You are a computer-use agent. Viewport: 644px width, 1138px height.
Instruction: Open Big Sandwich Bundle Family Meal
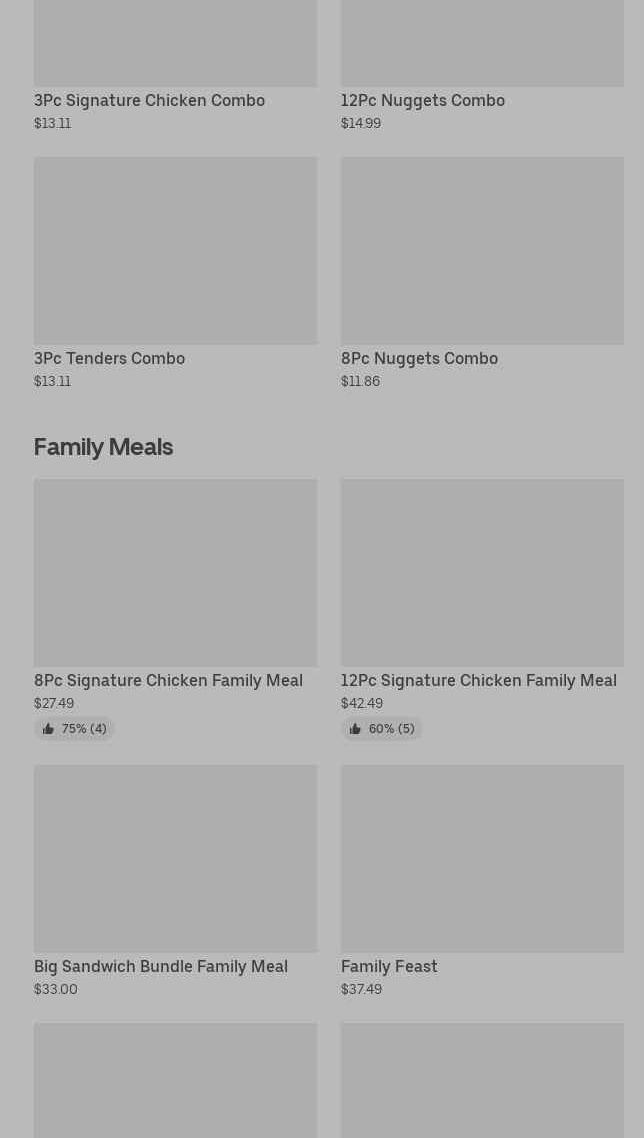(175, 881)
